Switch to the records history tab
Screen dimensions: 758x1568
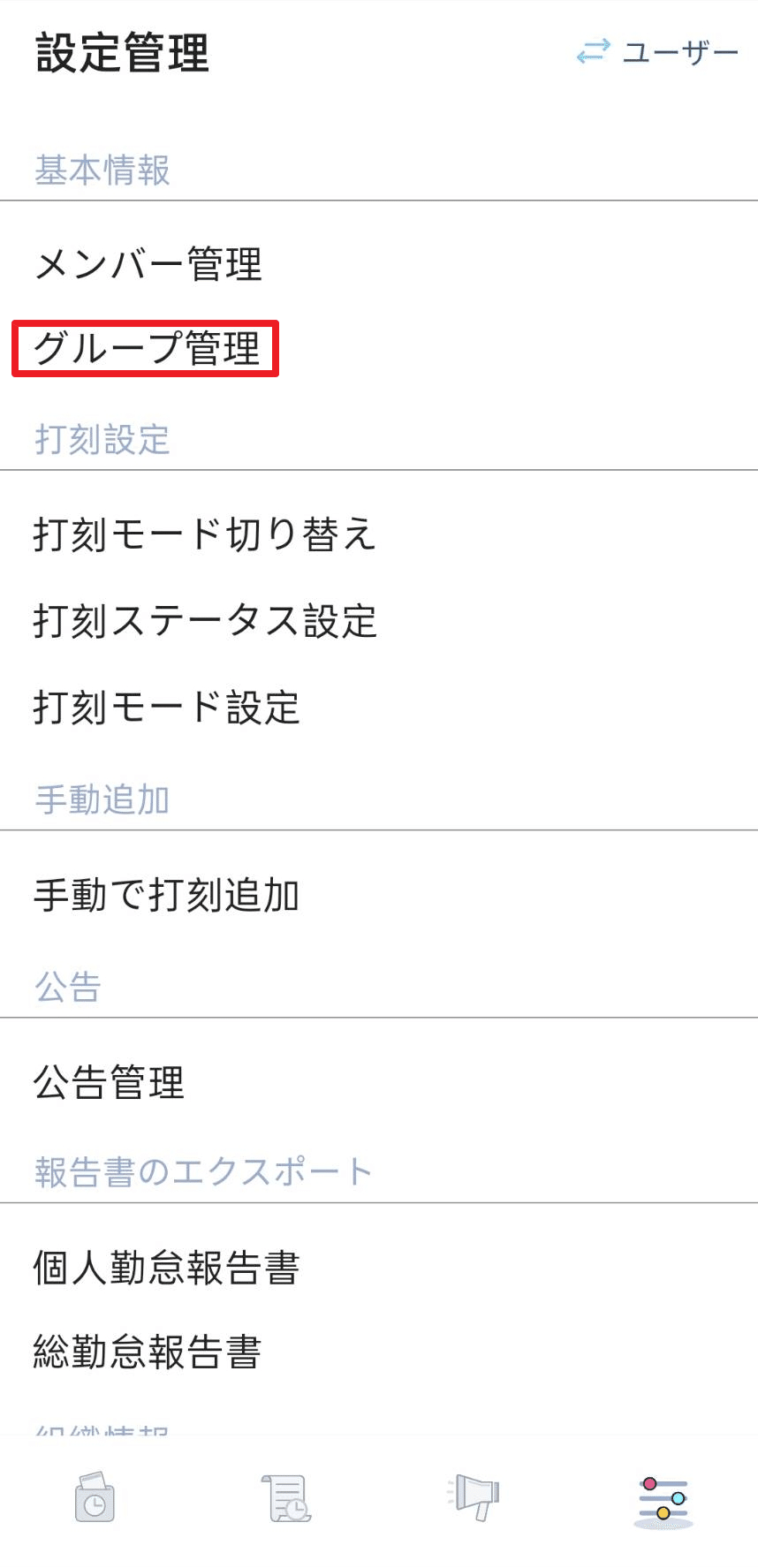point(285,1498)
